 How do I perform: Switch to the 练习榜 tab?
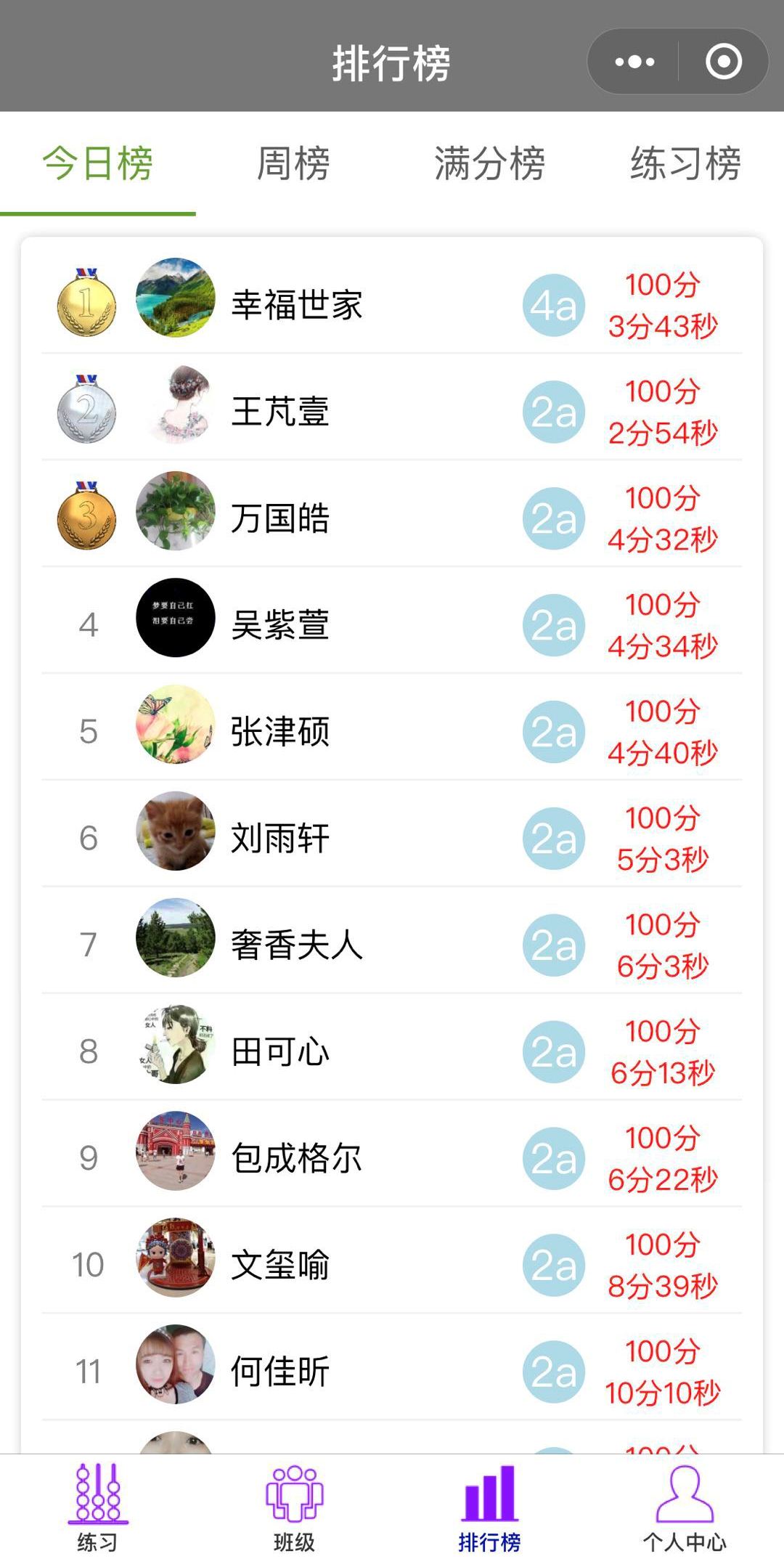685,163
